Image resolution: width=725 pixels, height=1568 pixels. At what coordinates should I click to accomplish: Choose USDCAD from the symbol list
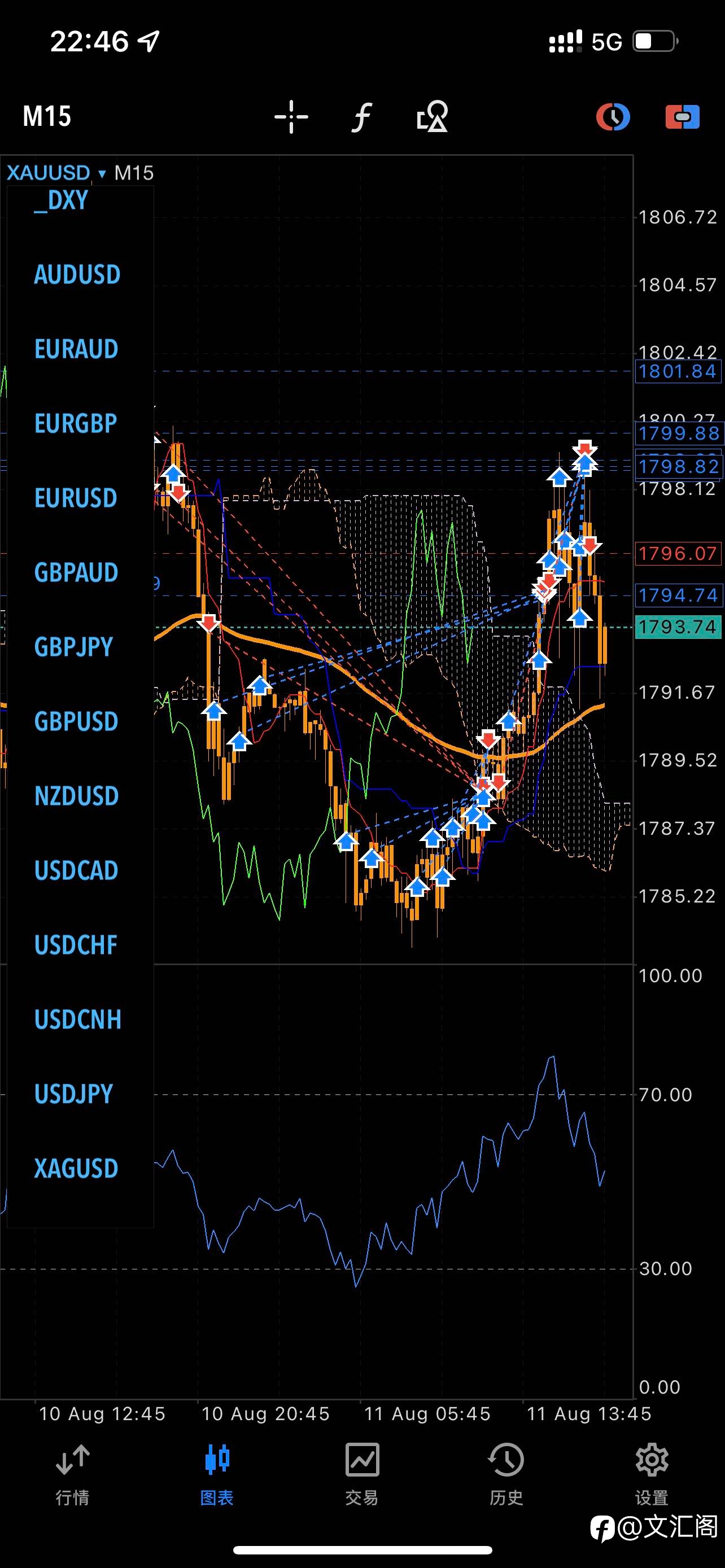point(76,870)
